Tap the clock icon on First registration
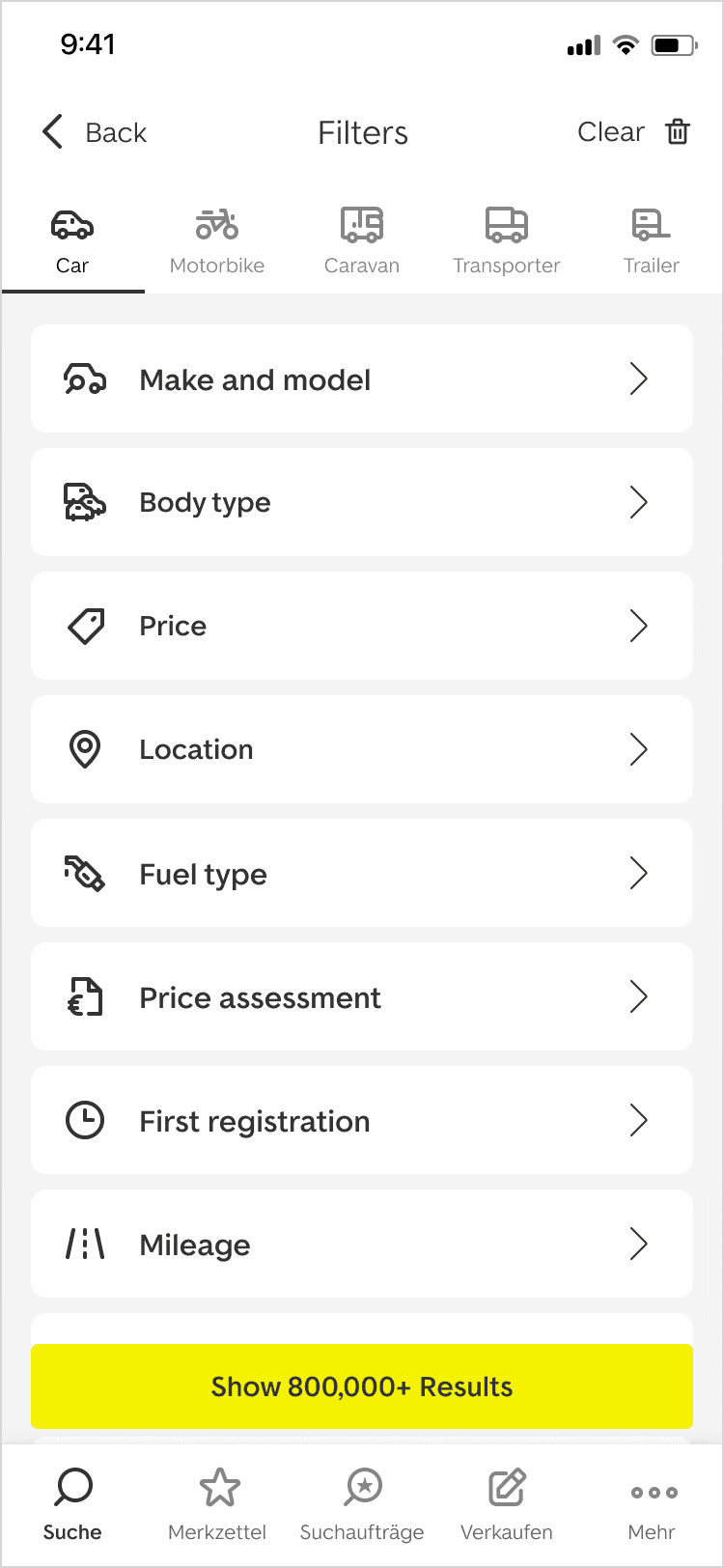The height and width of the screenshot is (1568, 724). click(85, 1120)
